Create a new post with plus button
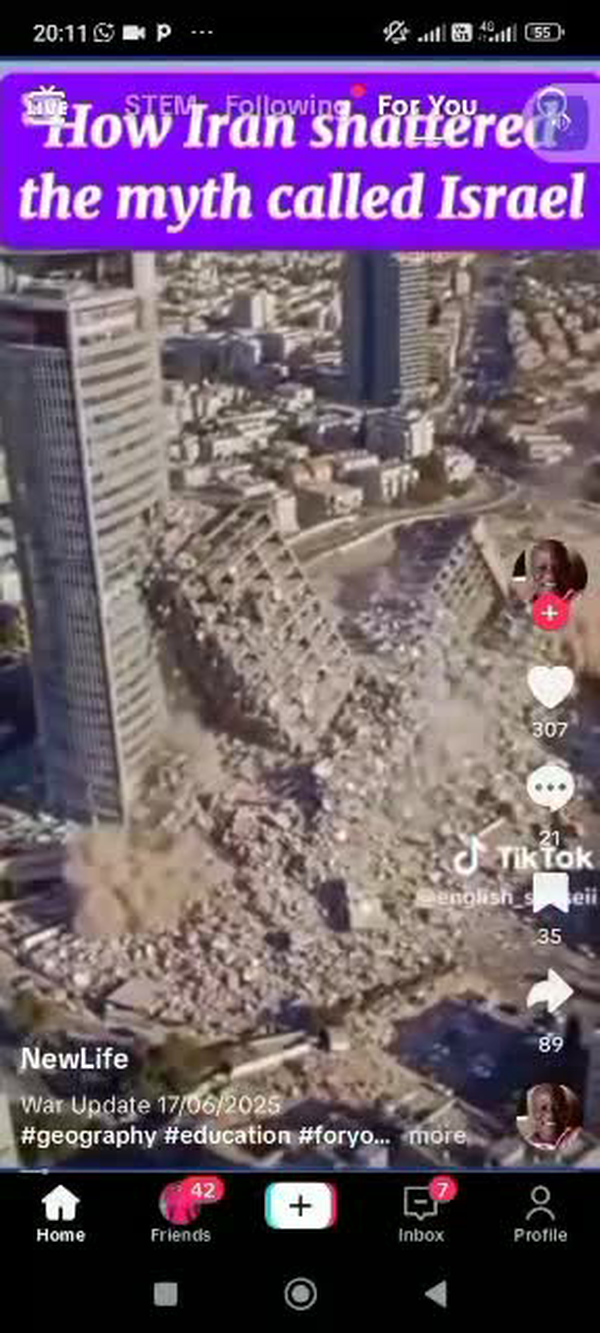 click(300, 1206)
